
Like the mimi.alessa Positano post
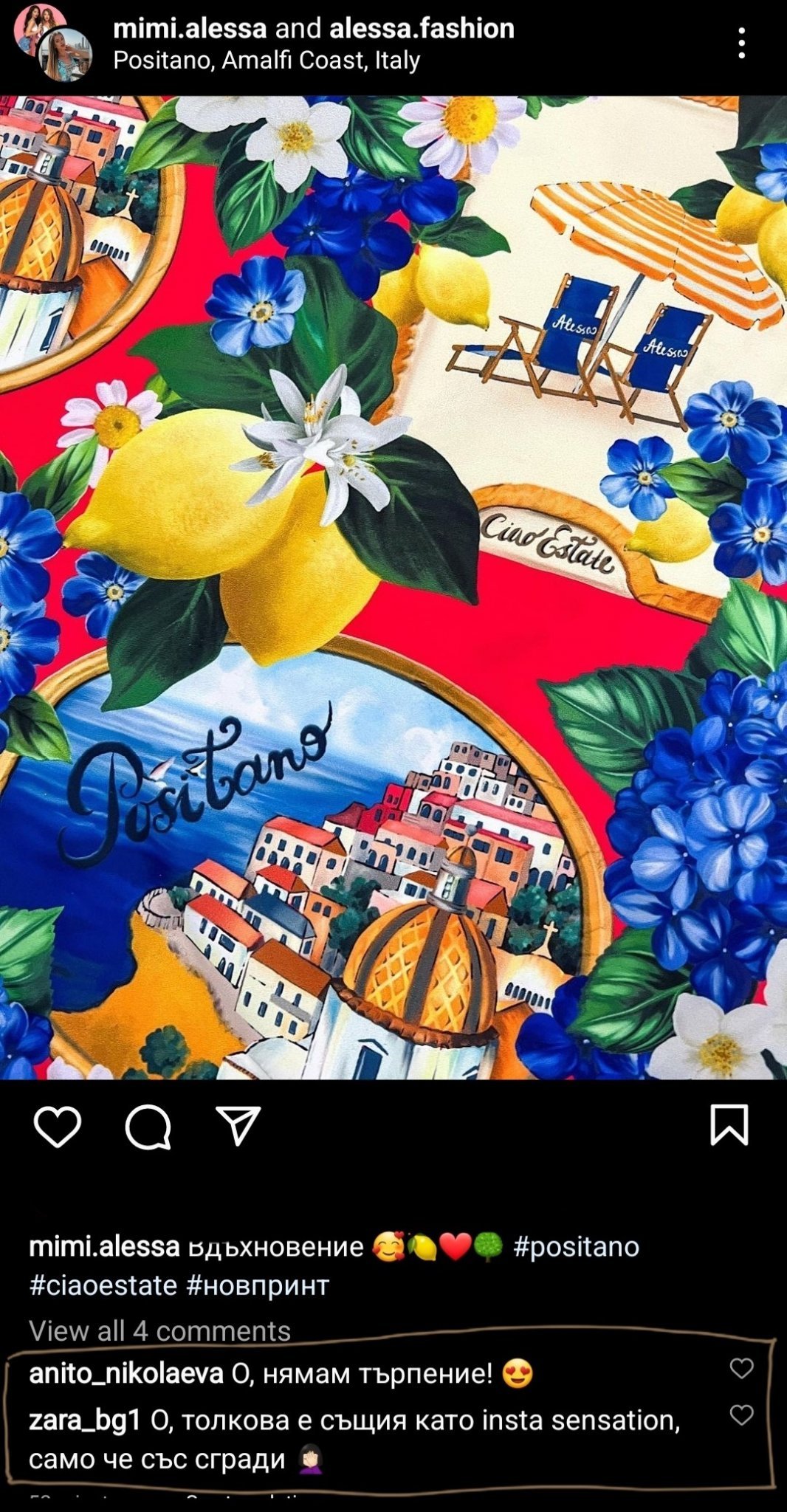pyautogui.click(x=58, y=1127)
